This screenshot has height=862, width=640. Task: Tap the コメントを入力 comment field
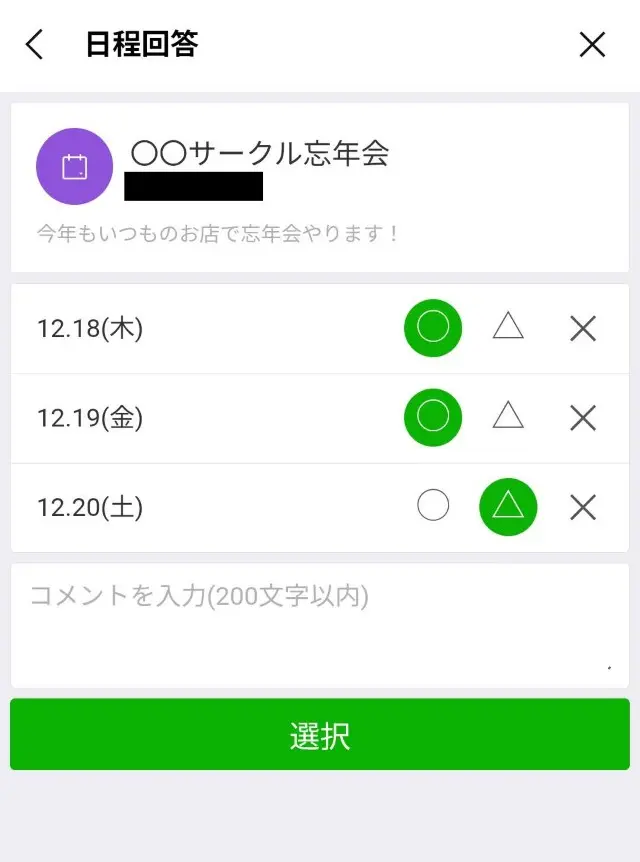(x=320, y=625)
